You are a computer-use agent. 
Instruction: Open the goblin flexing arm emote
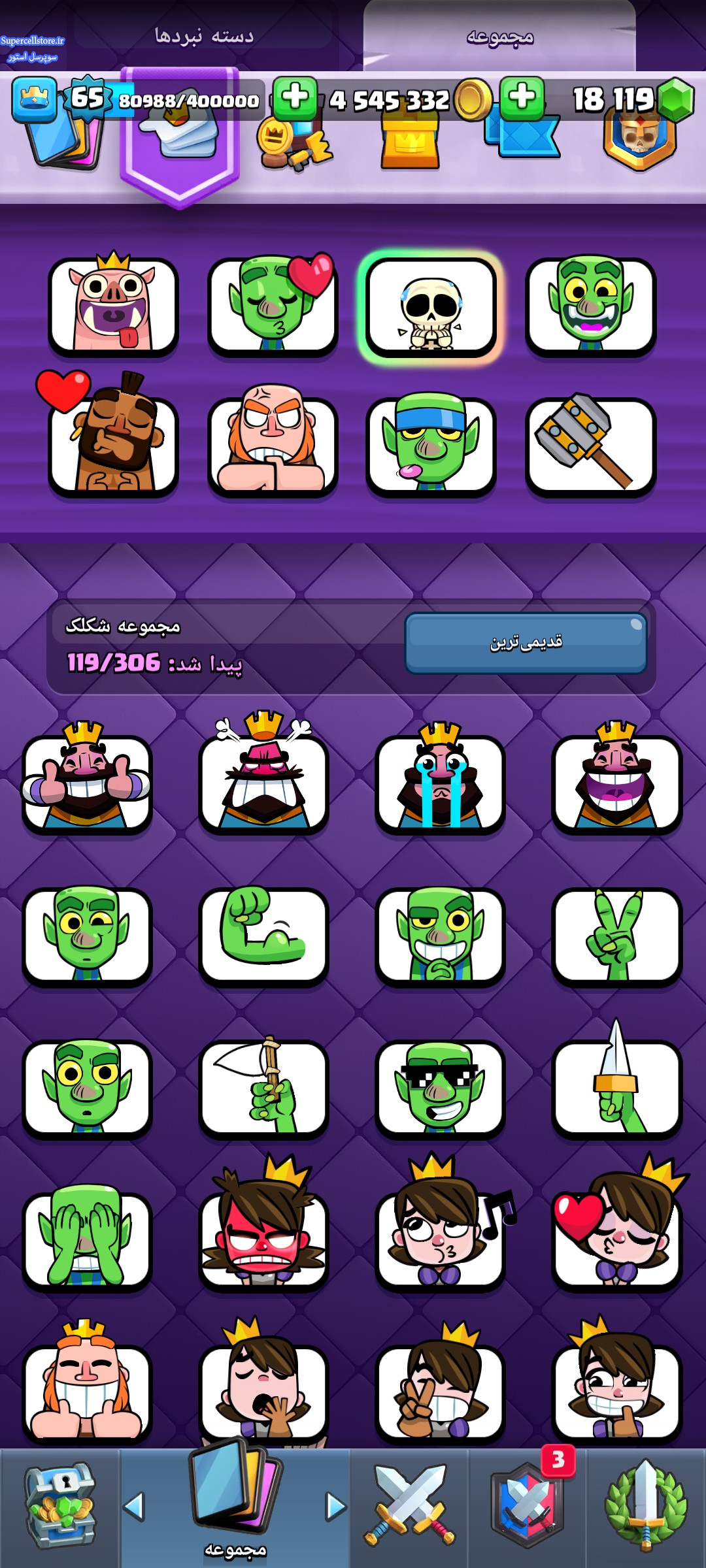[x=263, y=936]
